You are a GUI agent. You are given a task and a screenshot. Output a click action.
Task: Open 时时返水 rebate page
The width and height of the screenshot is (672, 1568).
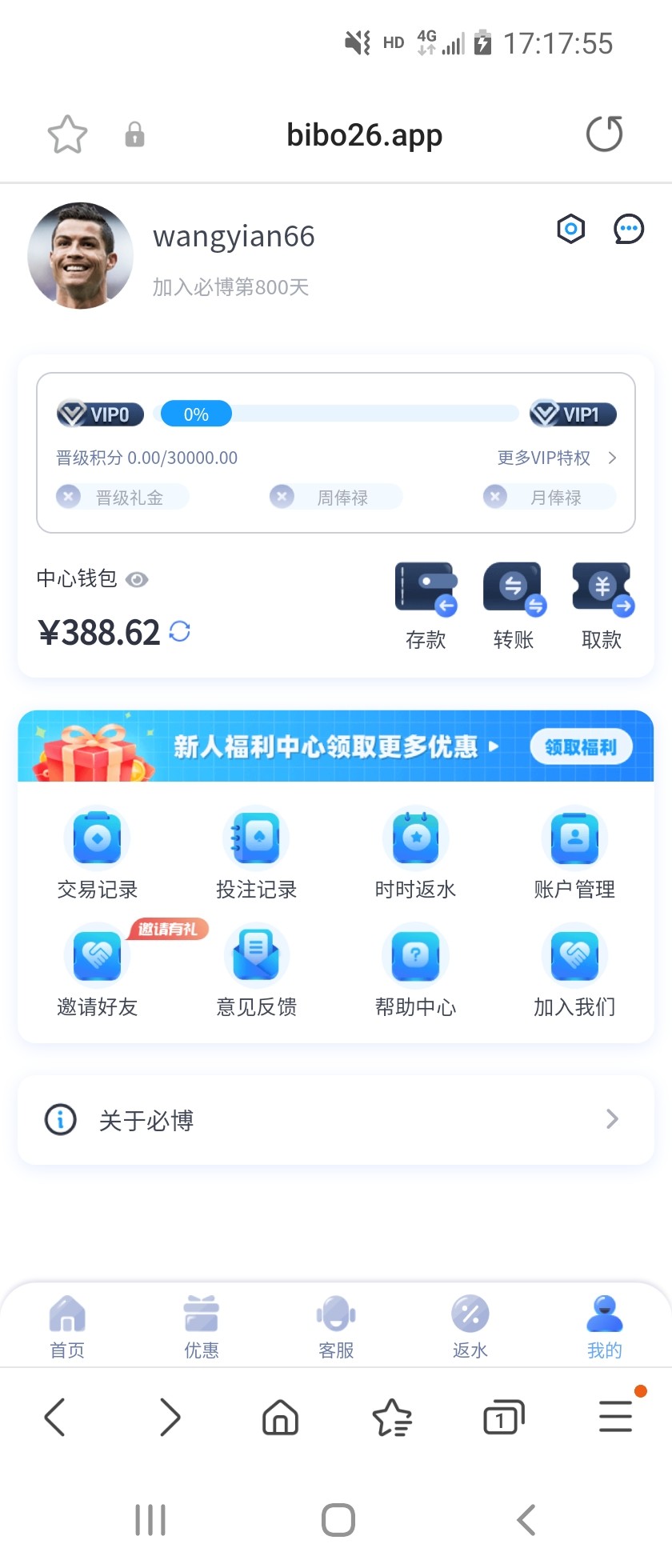click(415, 854)
